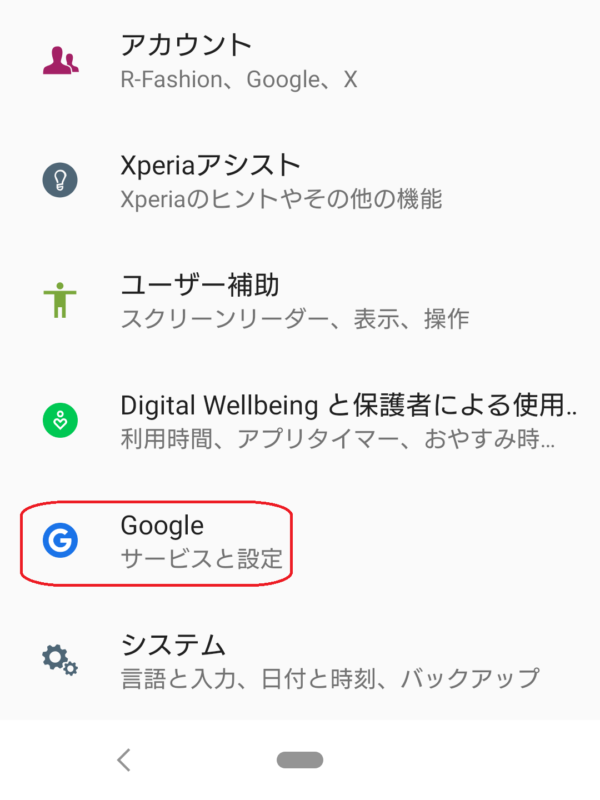Go back with navigation bar arrow
The image size is (600, 800).
[124, 760]
